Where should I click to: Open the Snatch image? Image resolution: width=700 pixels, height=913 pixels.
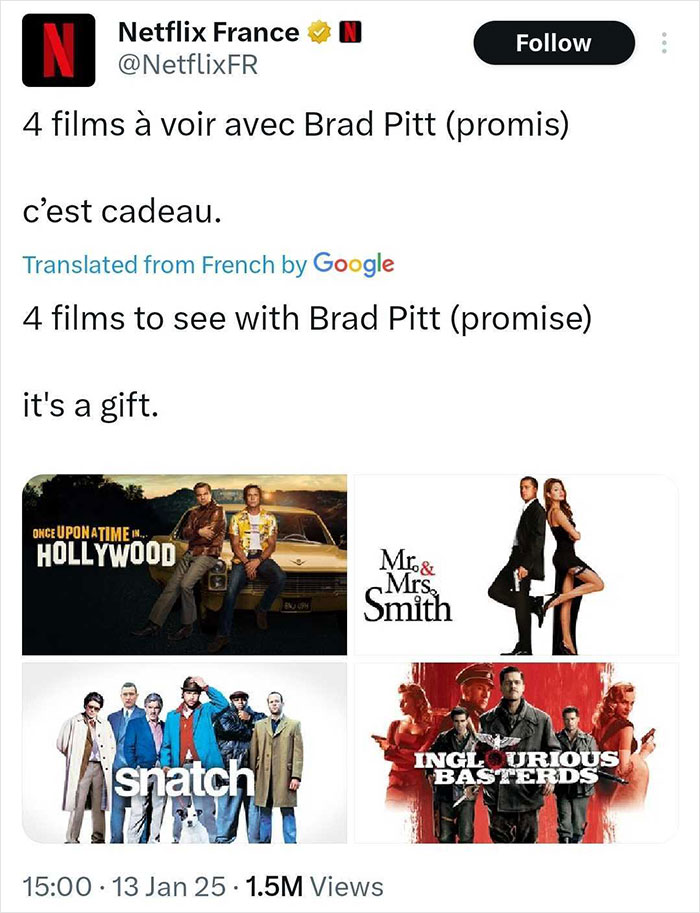tap(184, 752)
